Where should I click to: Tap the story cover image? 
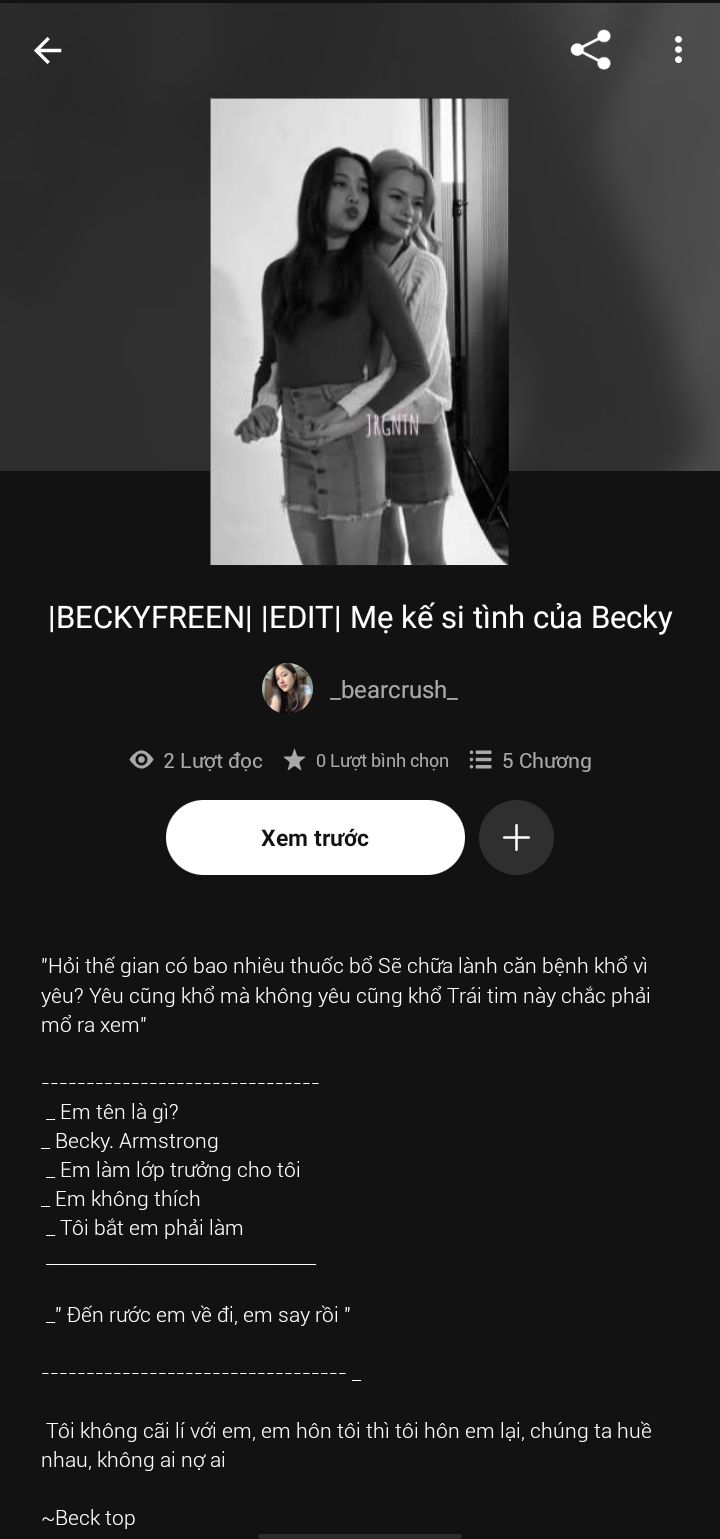point(359,331)
